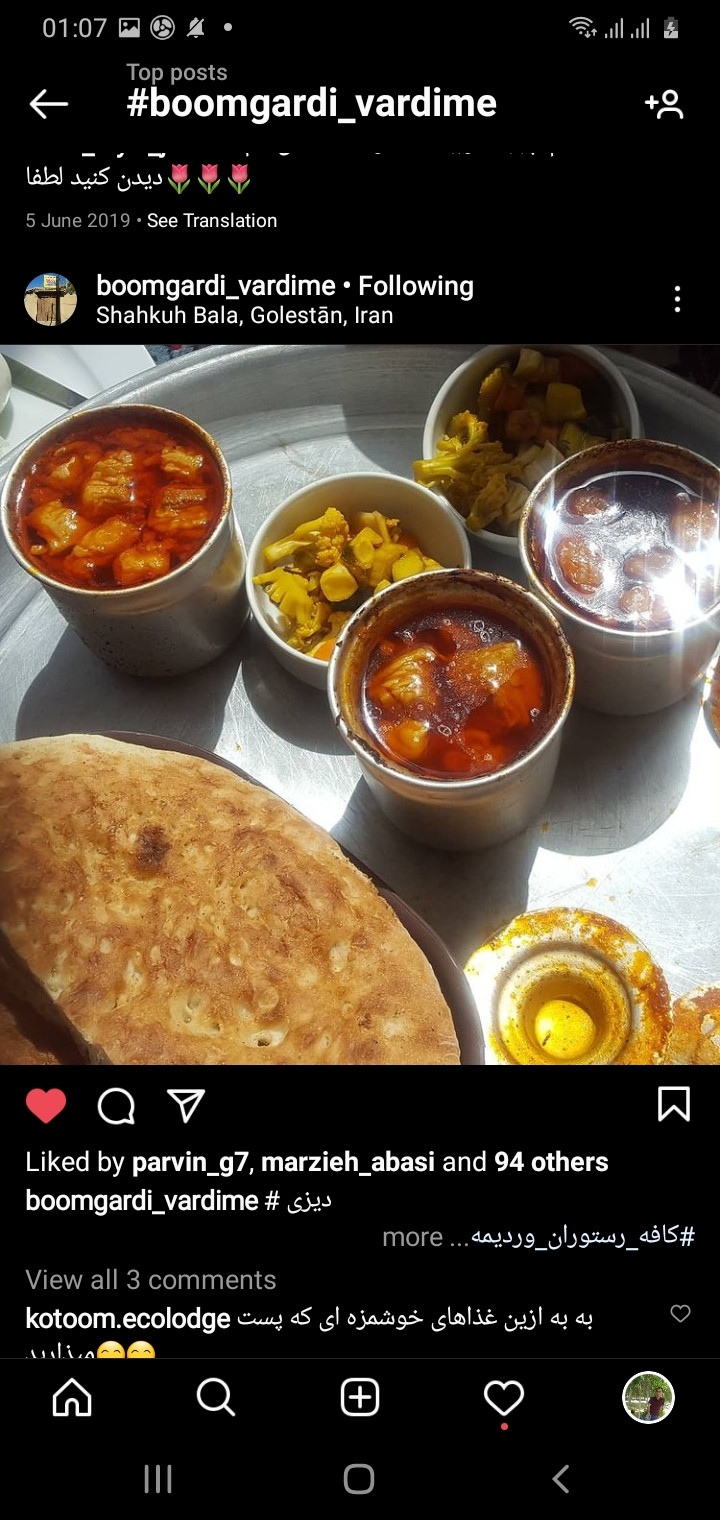Open the Activity heart tab
This screenshot has height=1520, width=720.
coord(504,1399)
